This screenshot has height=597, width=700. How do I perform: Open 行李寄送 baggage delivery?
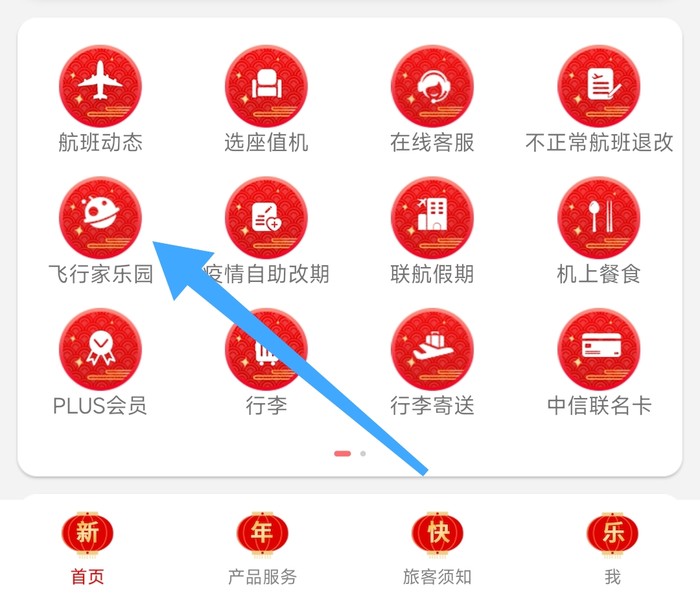[432, 350]
